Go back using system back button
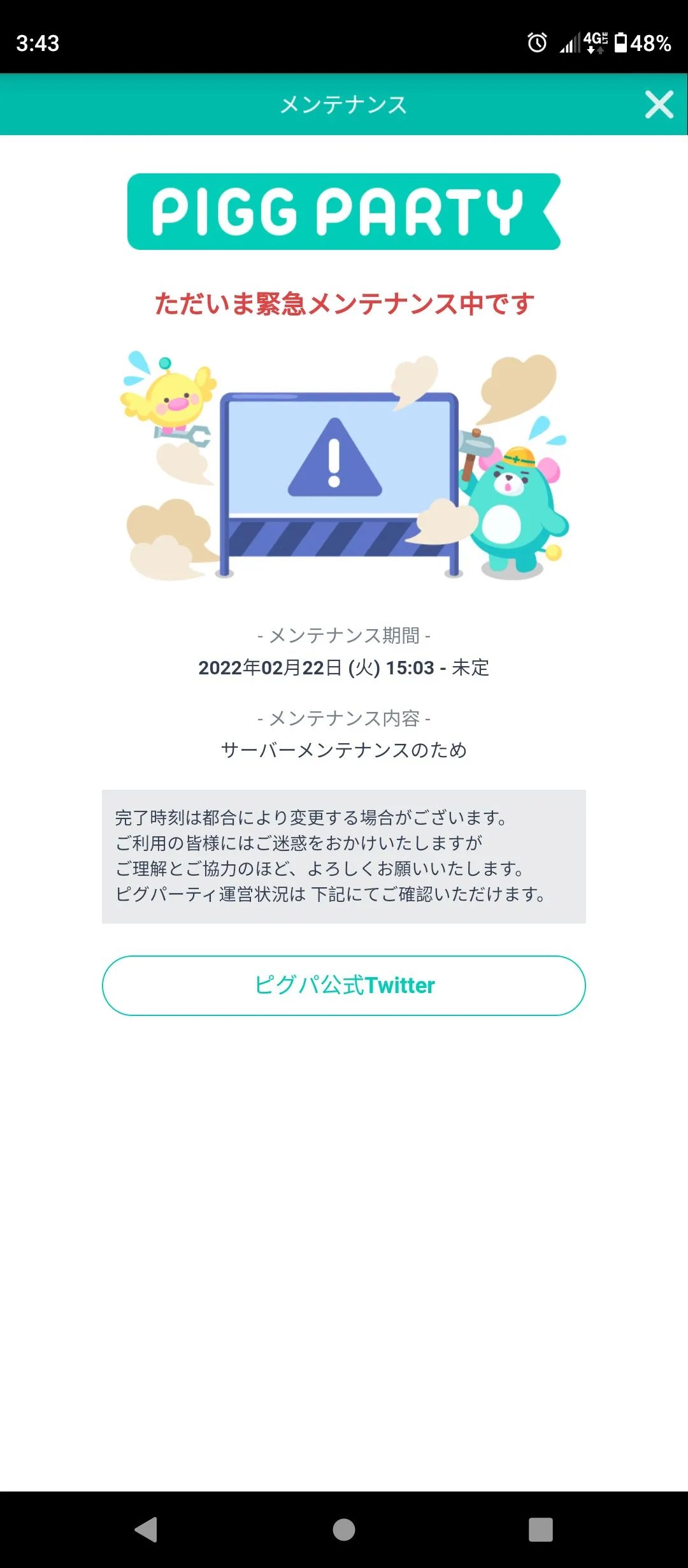 [147, 1529]
